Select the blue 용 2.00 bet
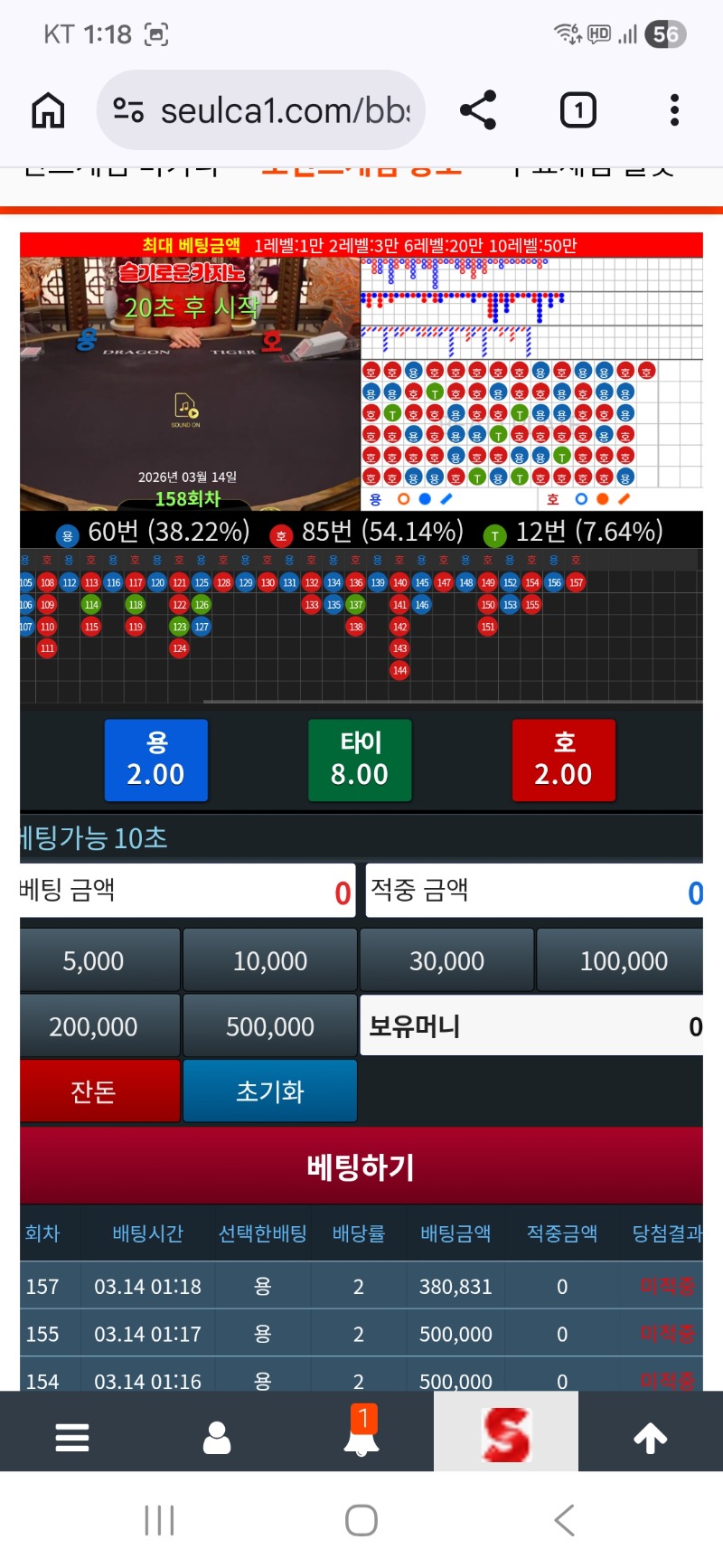The image size is (723, 1568). (x=156, y=760)
